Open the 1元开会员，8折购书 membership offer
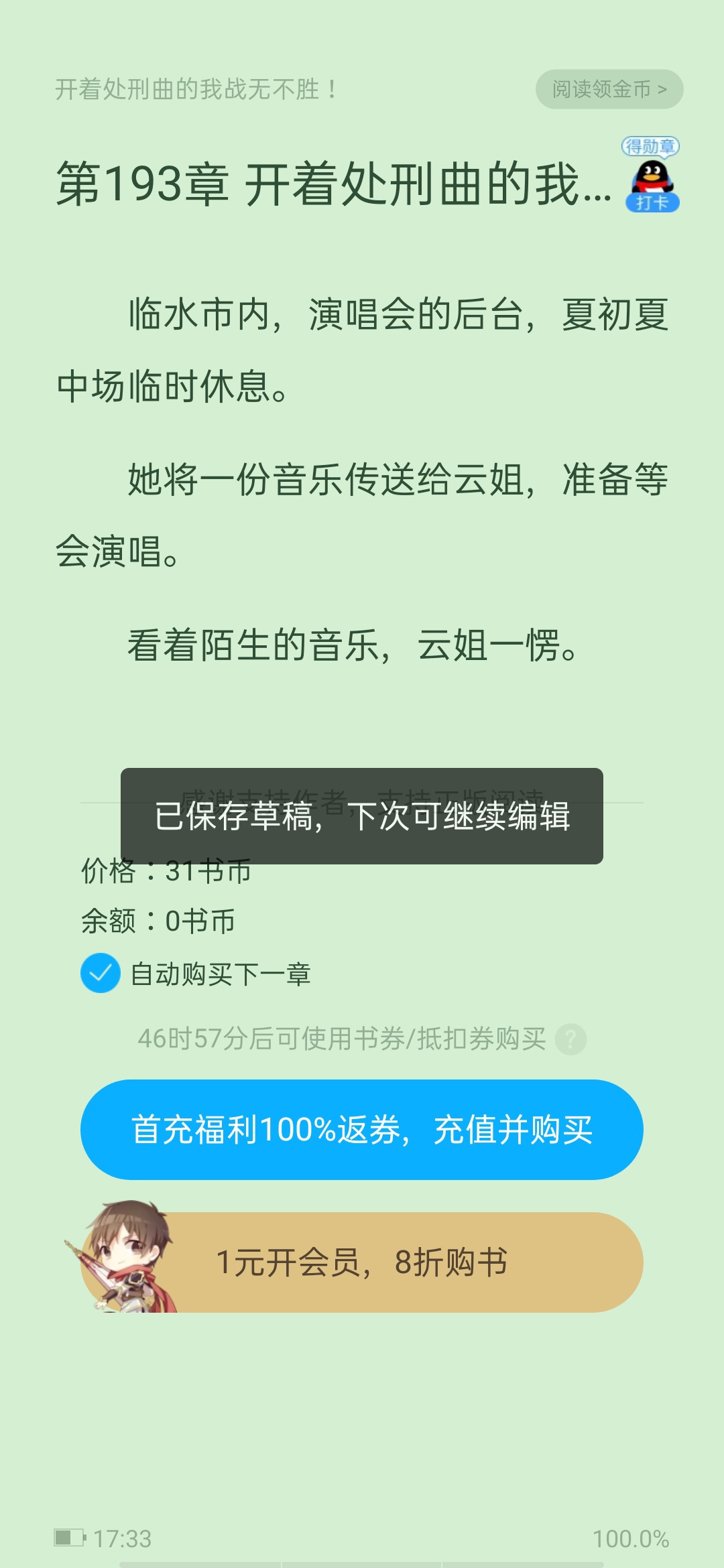This screenshot has height=1568, width=724. 362,1262
